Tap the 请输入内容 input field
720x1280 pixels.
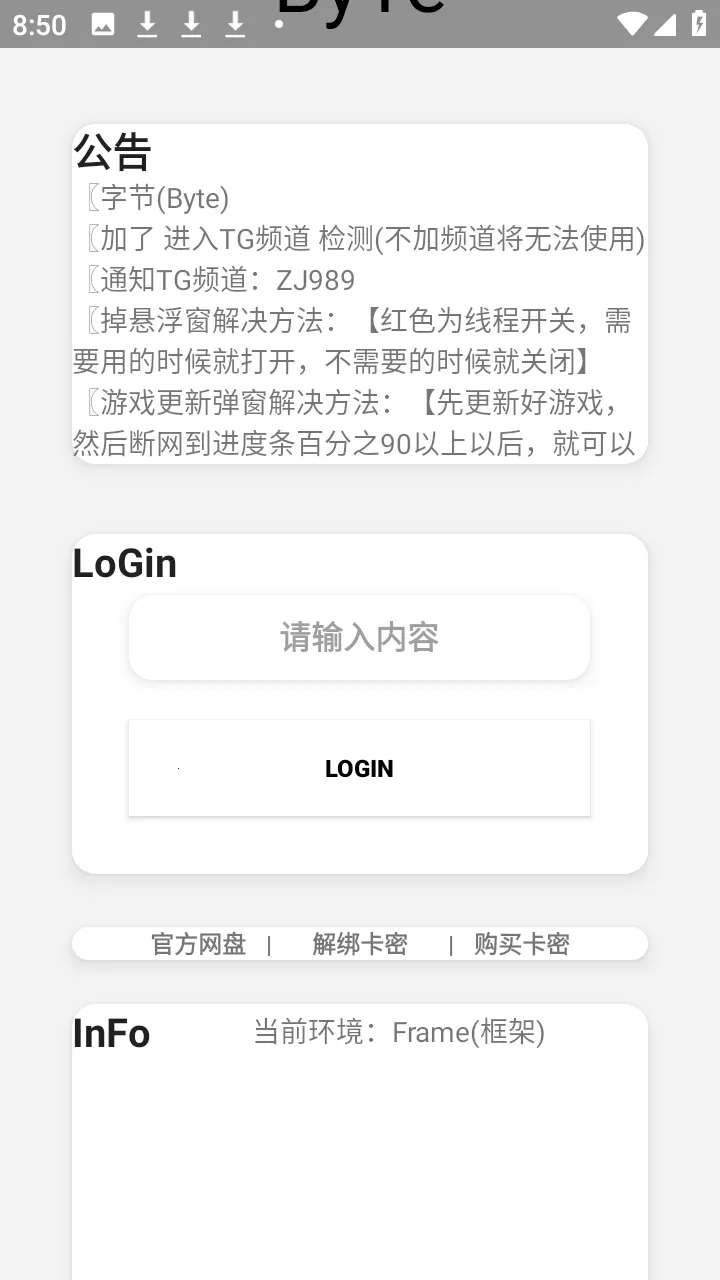click(x=359, y=637)
